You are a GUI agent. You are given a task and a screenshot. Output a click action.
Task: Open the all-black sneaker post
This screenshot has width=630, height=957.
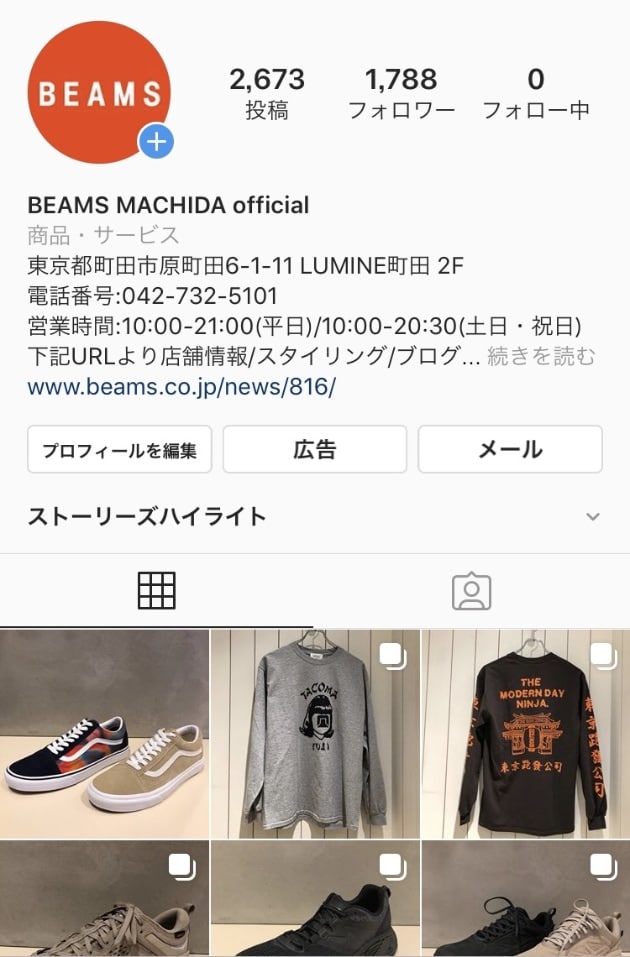pos(315,898)
